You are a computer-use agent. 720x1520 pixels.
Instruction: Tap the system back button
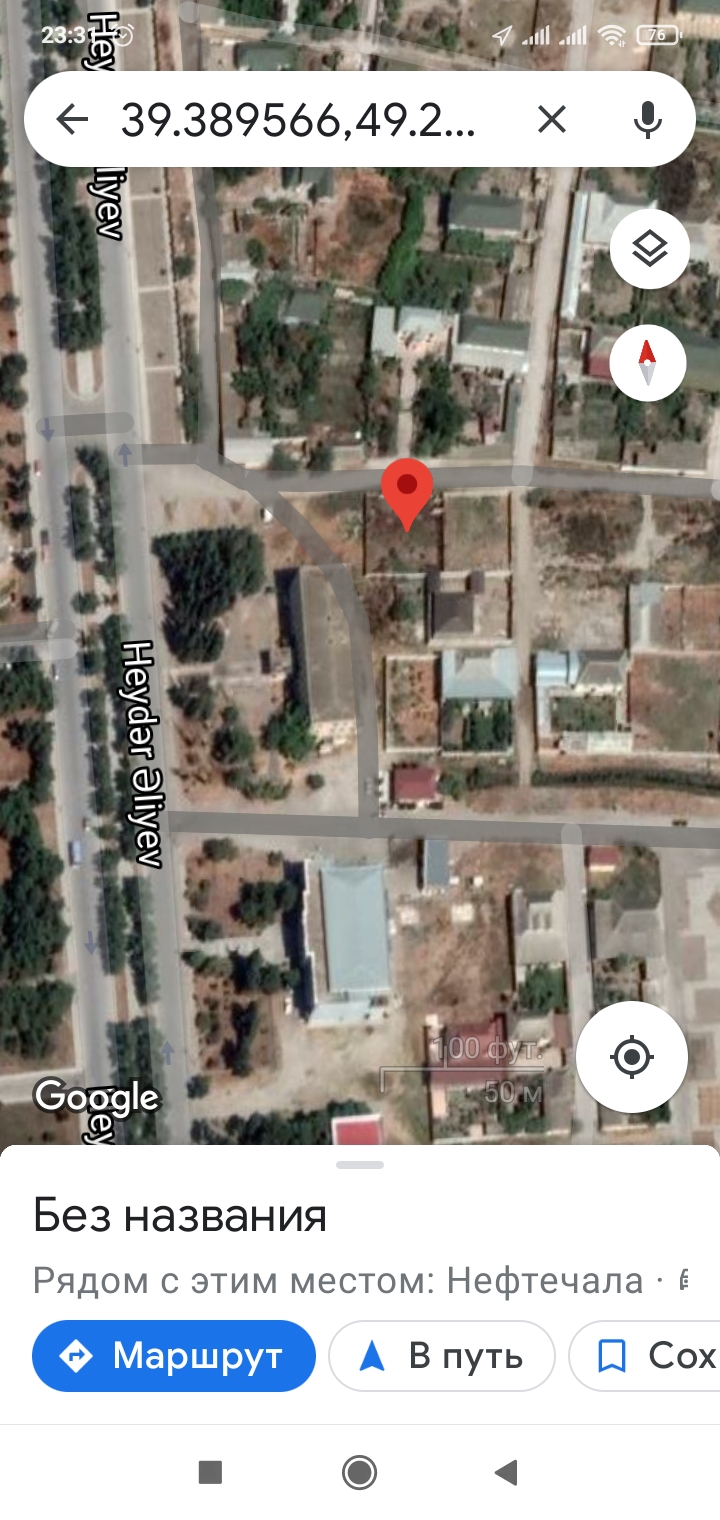(x=507, y=1472)
